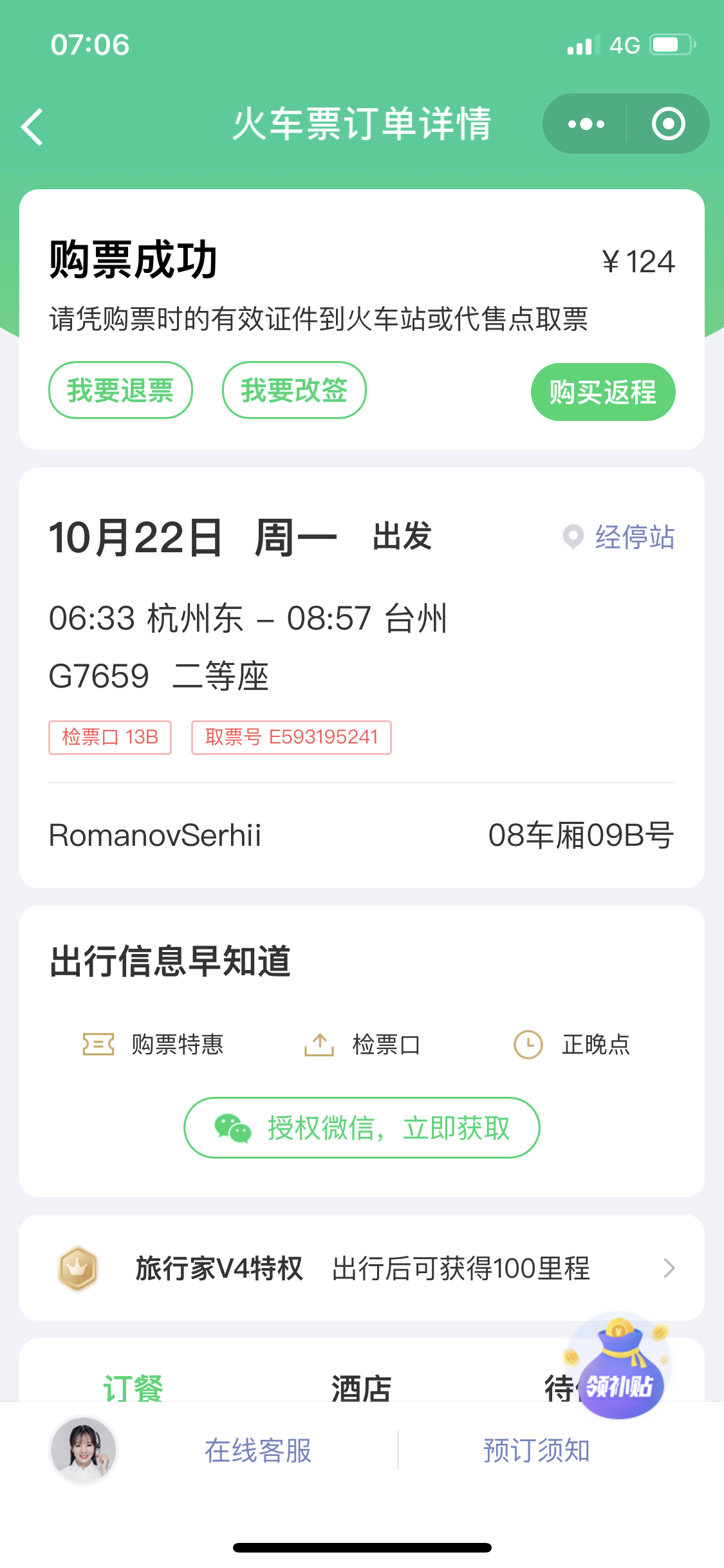Tap 授权微信，立即获取 button
The width and height of the screenshot is (724, 1568).
tap(362, 1128)
